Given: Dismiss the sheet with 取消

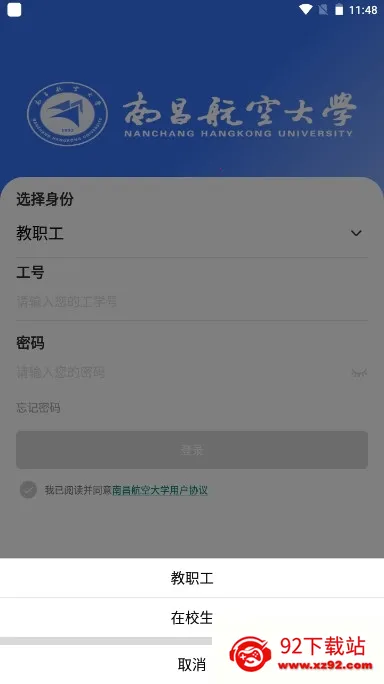Looking at the screenshot, I should (x=192, y=664).
